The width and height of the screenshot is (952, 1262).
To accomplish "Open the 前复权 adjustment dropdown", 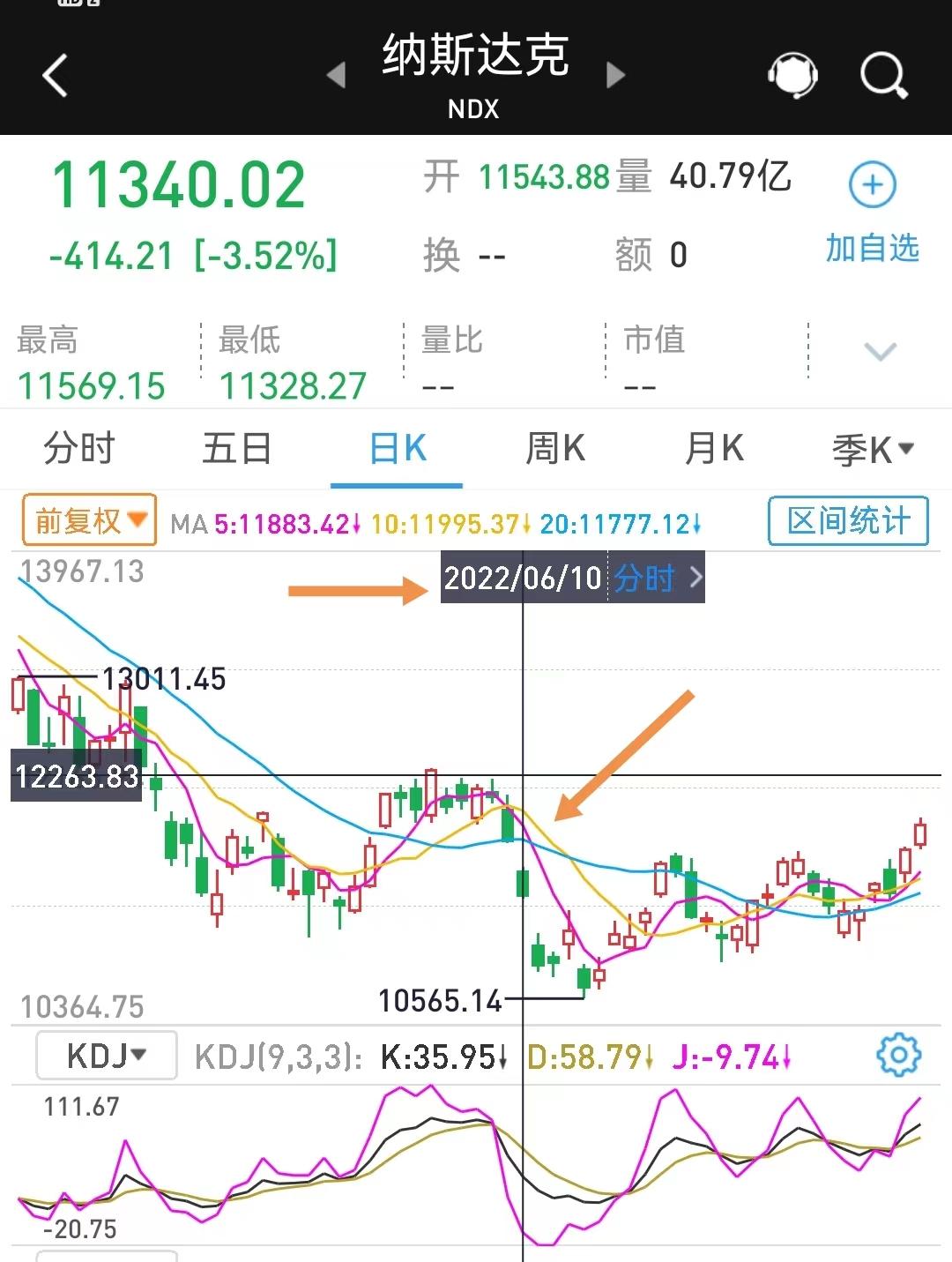I will 87,520.
